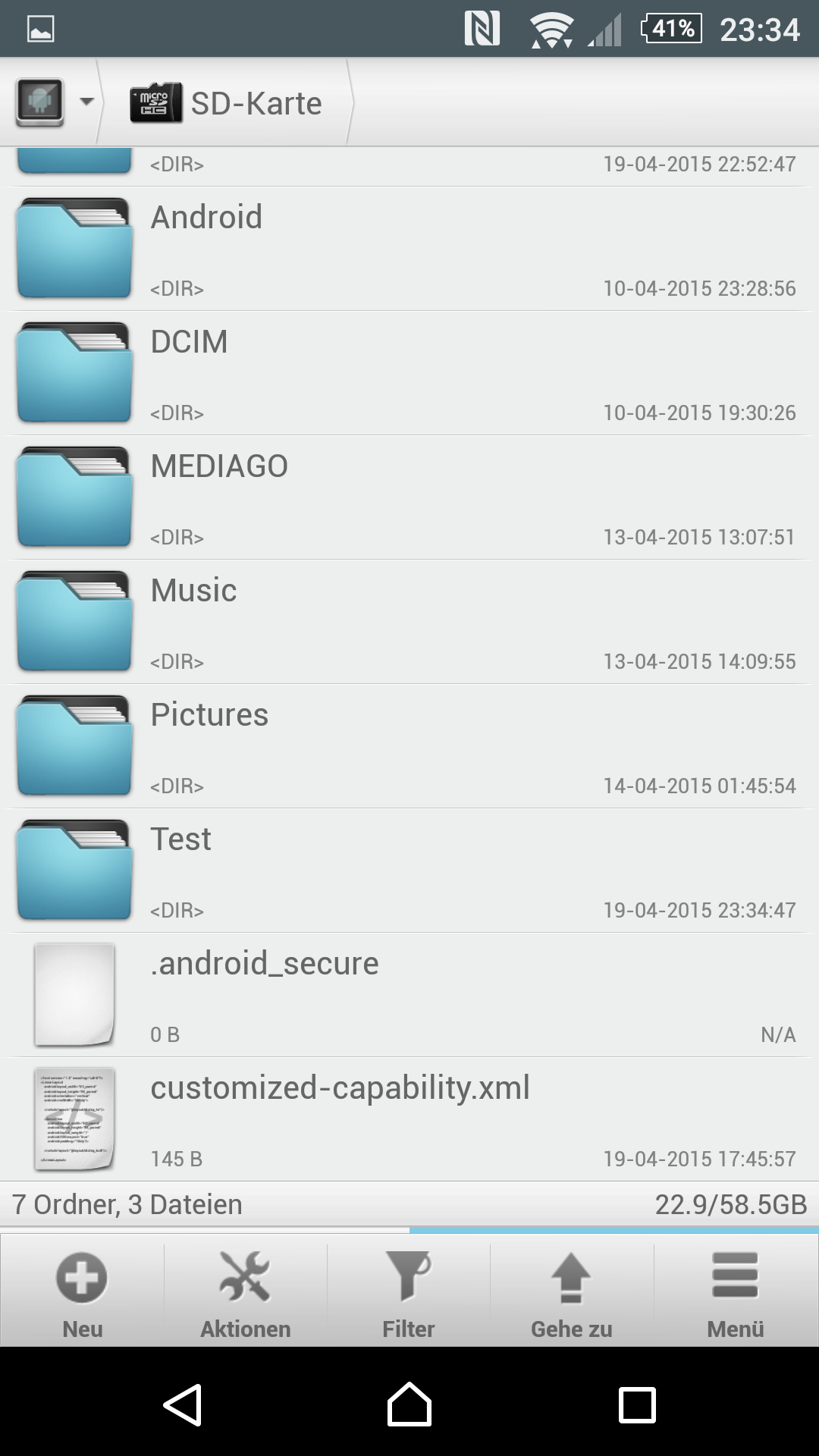The image size is (819, 1456).
Task: Tap the SD-Karte breadcrumb
Action: tap(226, 103)
